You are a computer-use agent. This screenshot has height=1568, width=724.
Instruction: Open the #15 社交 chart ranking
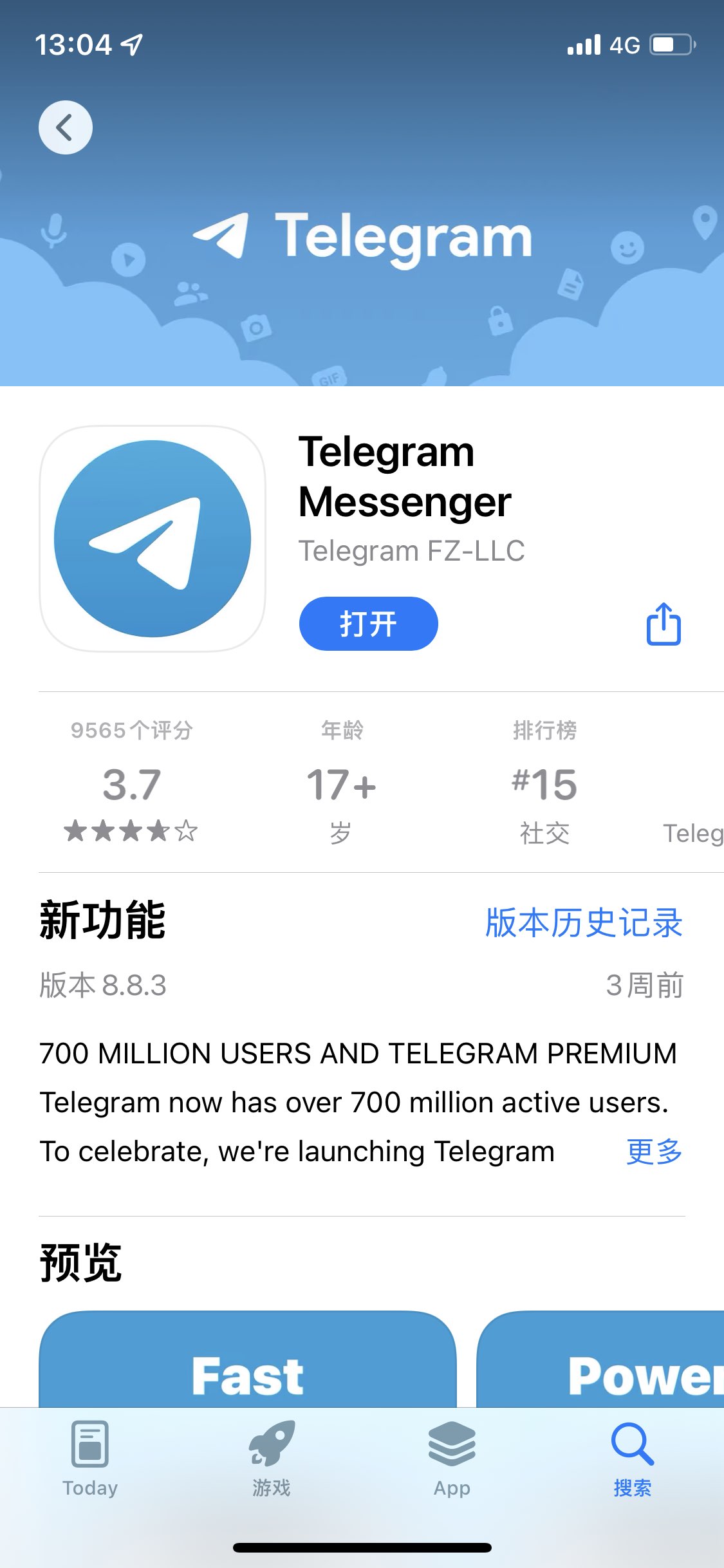544,784
